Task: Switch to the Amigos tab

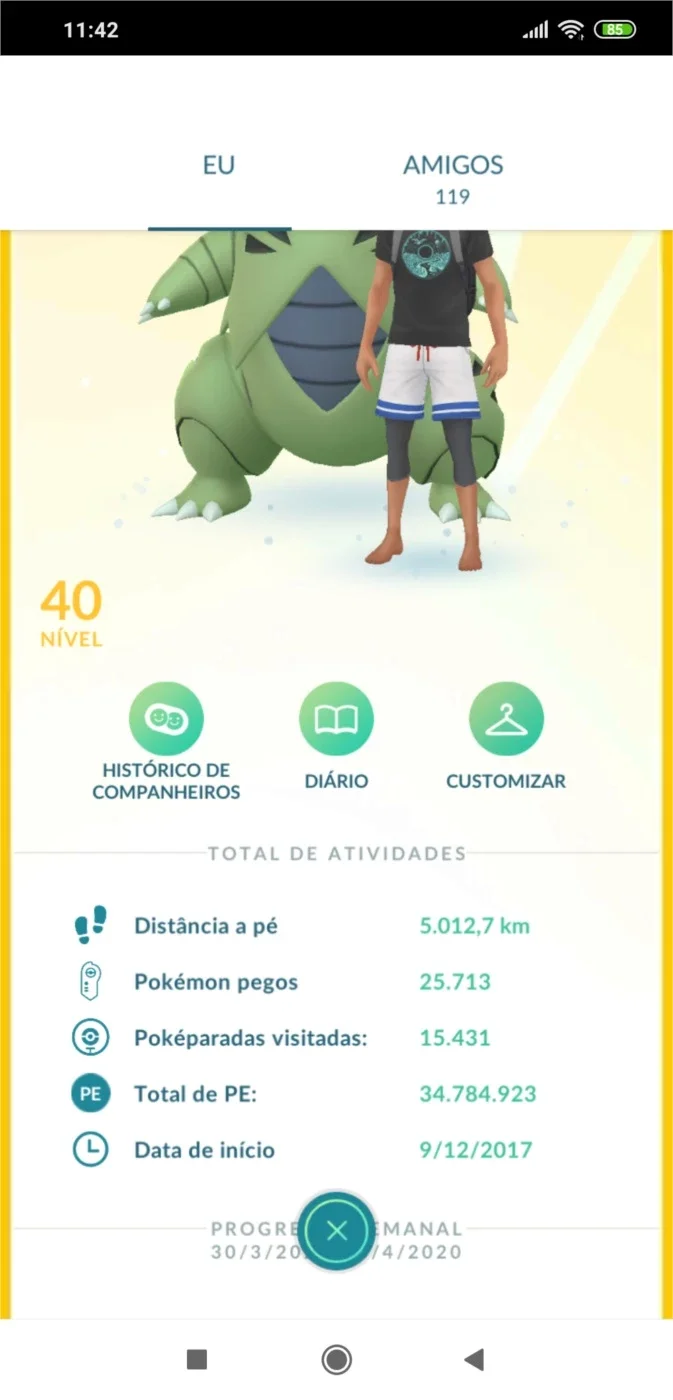Action: pos(453,178)
